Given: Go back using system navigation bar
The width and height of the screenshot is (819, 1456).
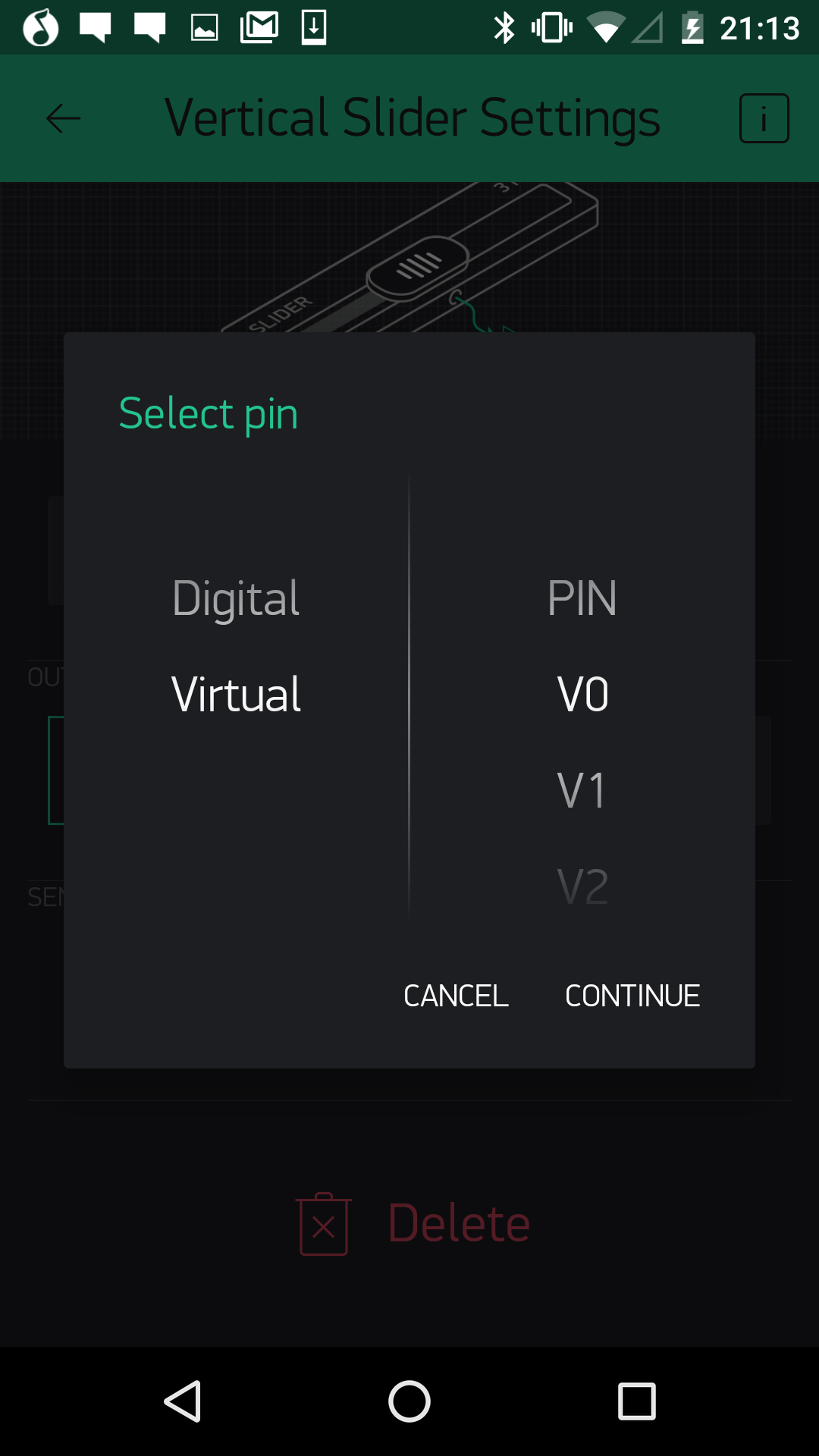Looking at the screenshot, I should 182,1401.
